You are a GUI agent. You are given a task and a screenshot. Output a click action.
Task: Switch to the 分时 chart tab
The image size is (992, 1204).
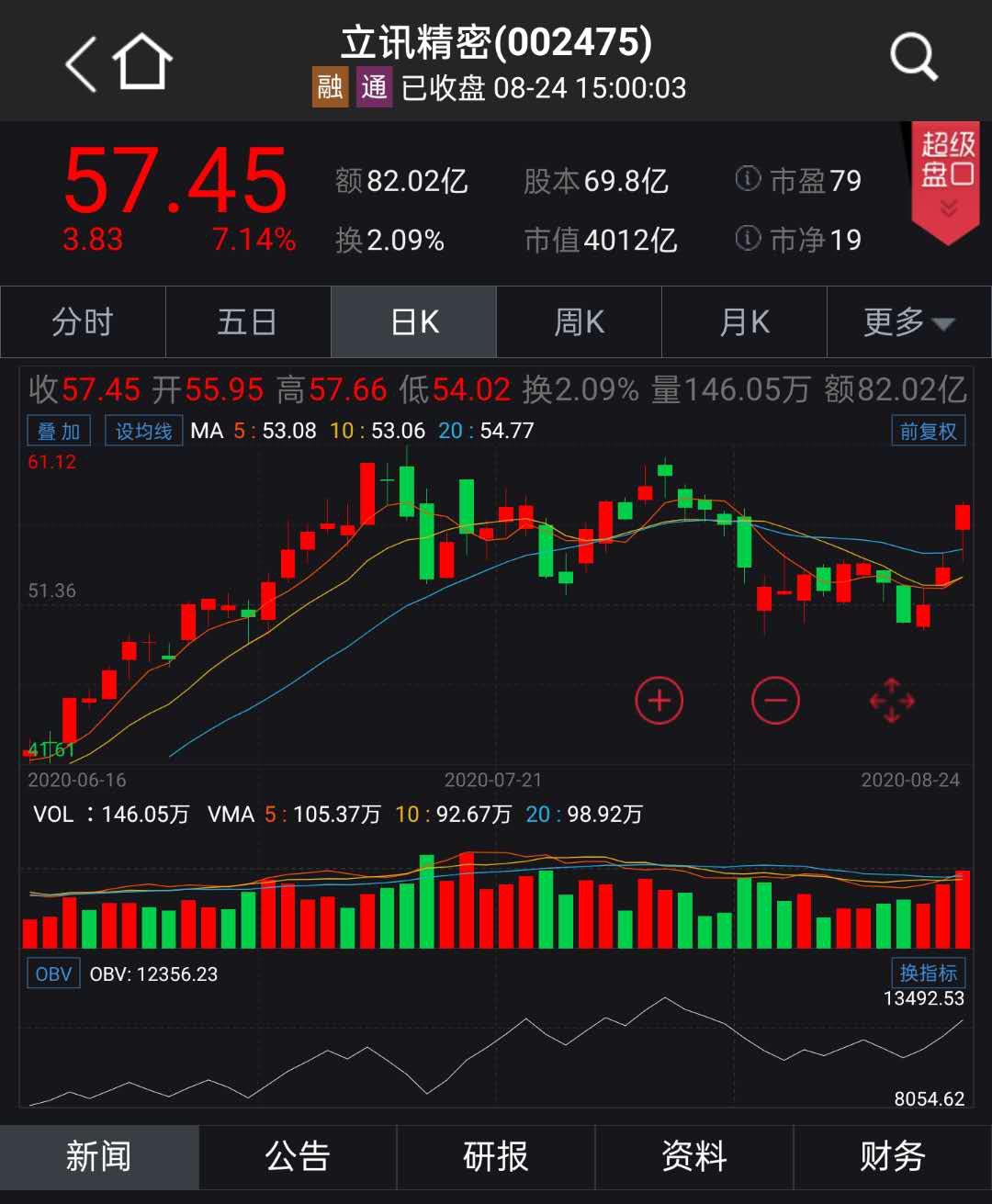click(83, 322)
